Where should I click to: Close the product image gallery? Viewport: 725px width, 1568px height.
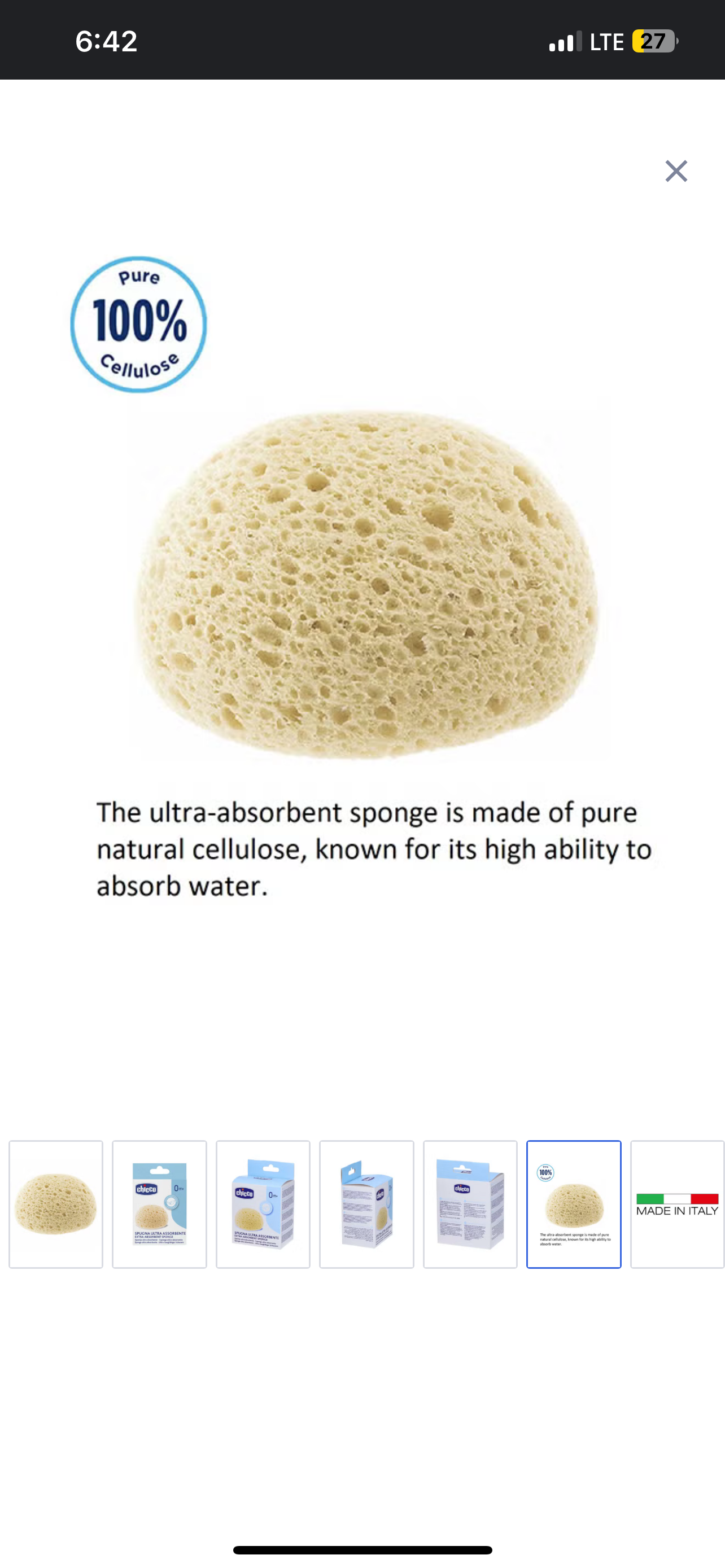point(676,171)
